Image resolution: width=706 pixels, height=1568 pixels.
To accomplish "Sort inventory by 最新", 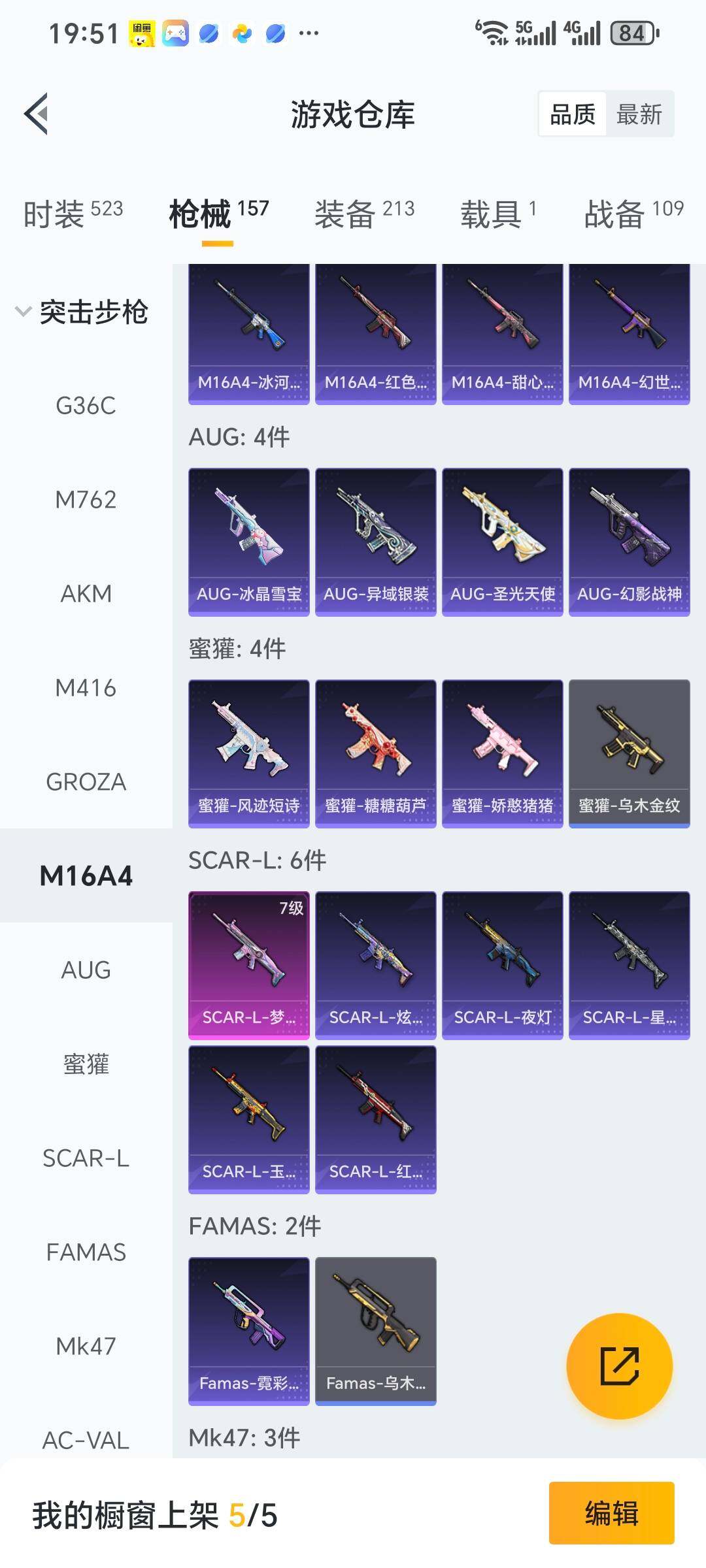I will pyautogui.click(x=639, y=114).
